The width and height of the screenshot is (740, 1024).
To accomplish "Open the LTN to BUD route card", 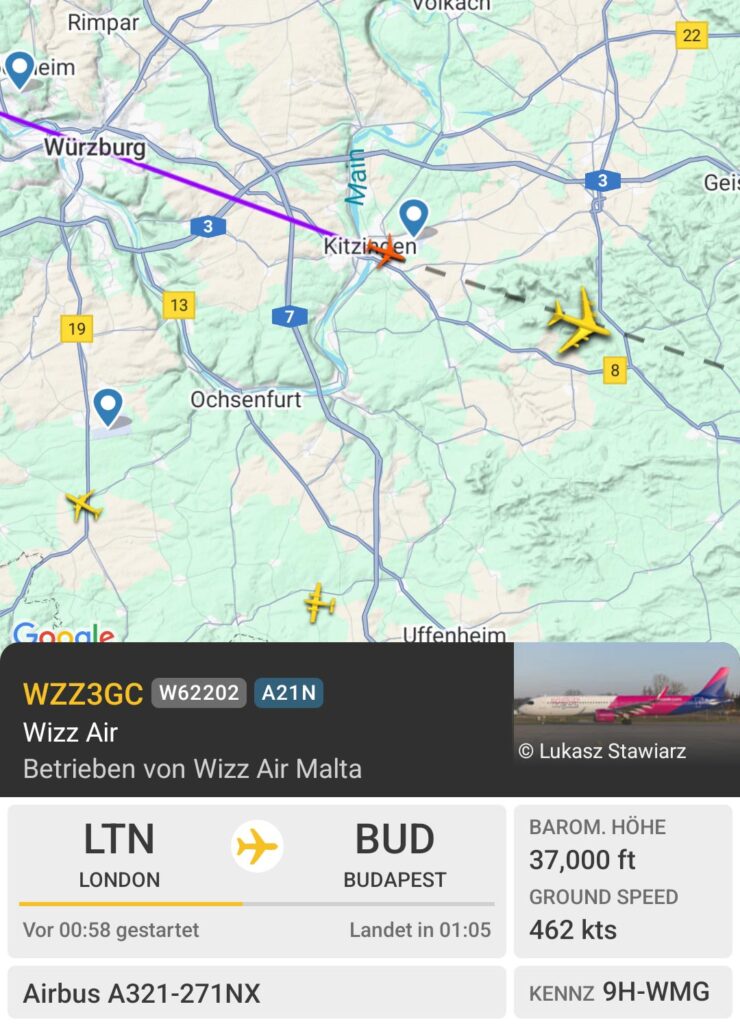I will pyautogui.click(x=256, y=880).
